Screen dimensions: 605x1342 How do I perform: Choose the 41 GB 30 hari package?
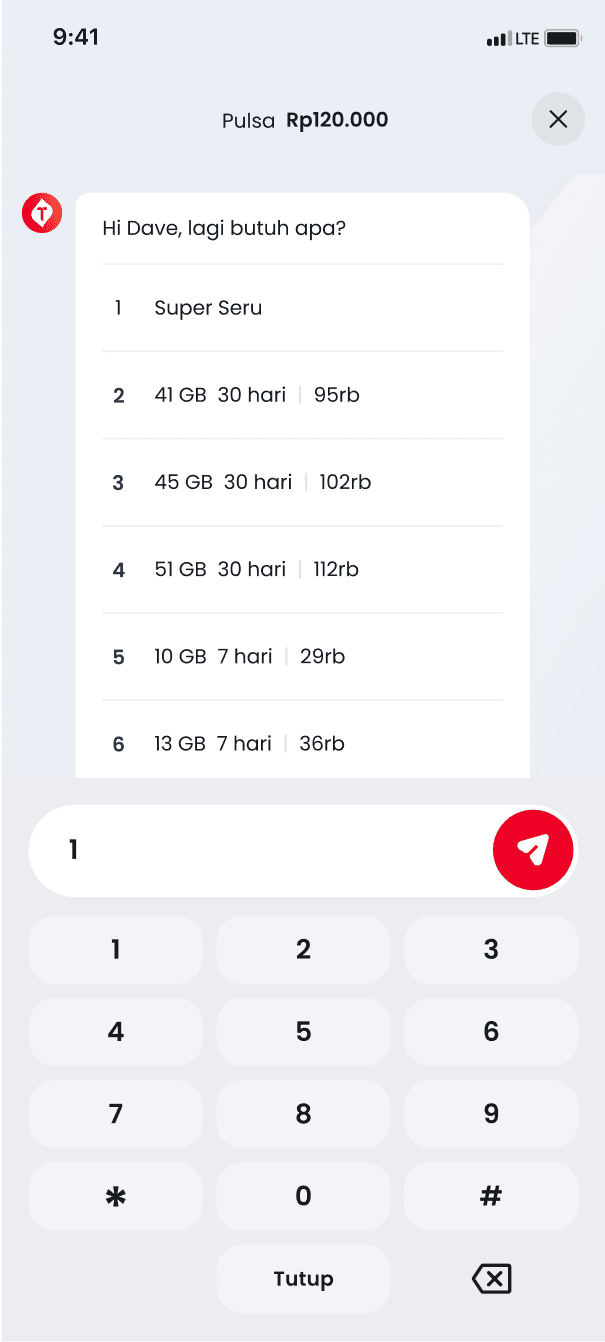[x=302, y=395]
